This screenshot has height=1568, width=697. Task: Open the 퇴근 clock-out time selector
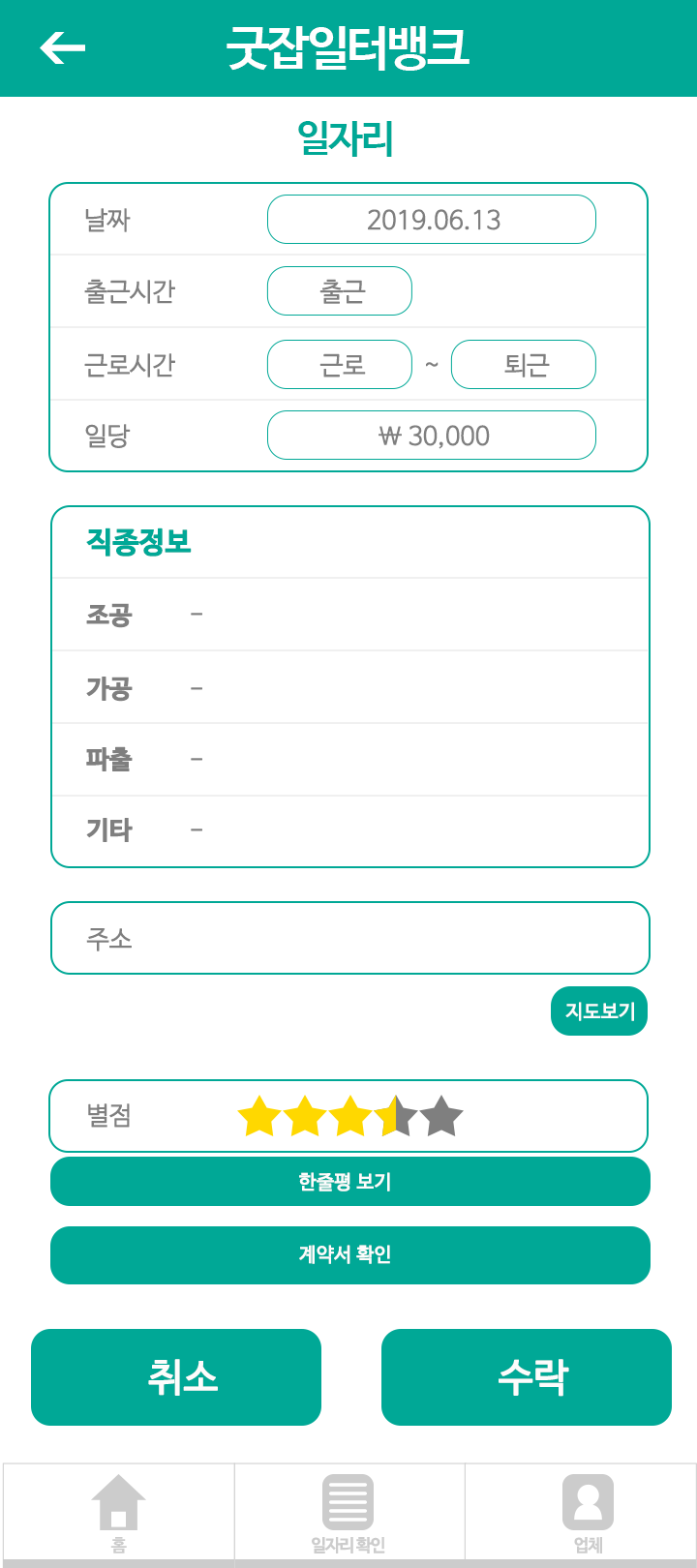point(523,364)
